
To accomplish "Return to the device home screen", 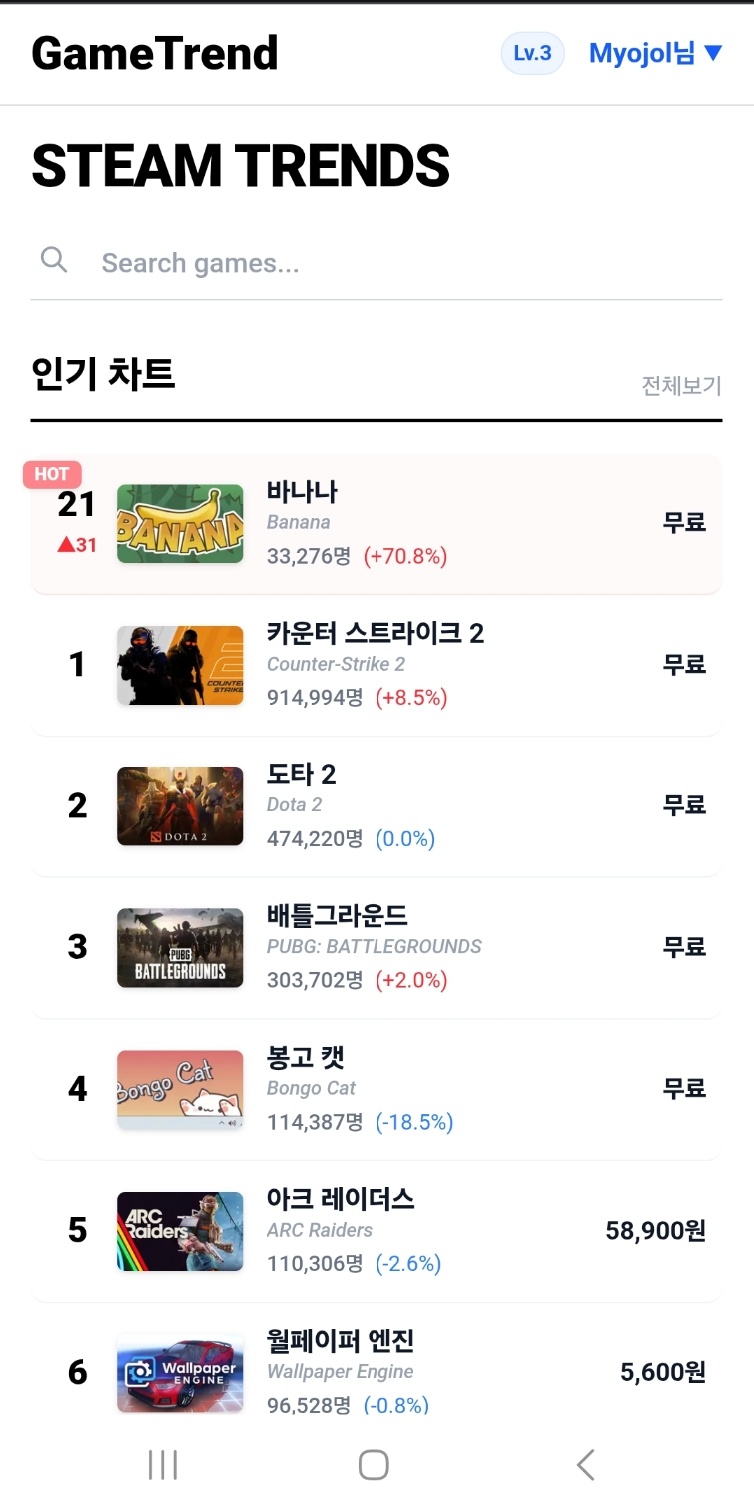I will 373,1465.
